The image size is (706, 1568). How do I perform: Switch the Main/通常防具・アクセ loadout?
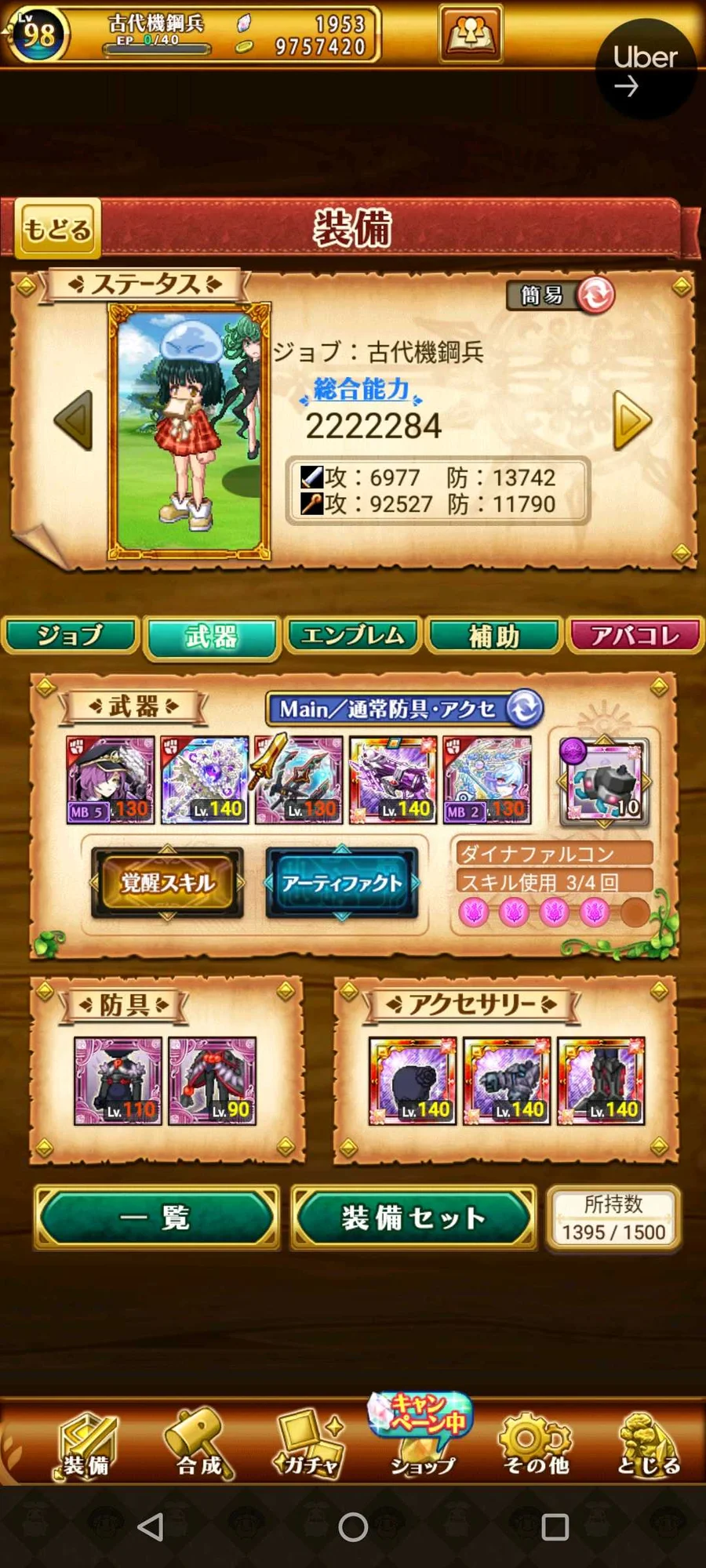pyautogui.click(x=525, y=708)
